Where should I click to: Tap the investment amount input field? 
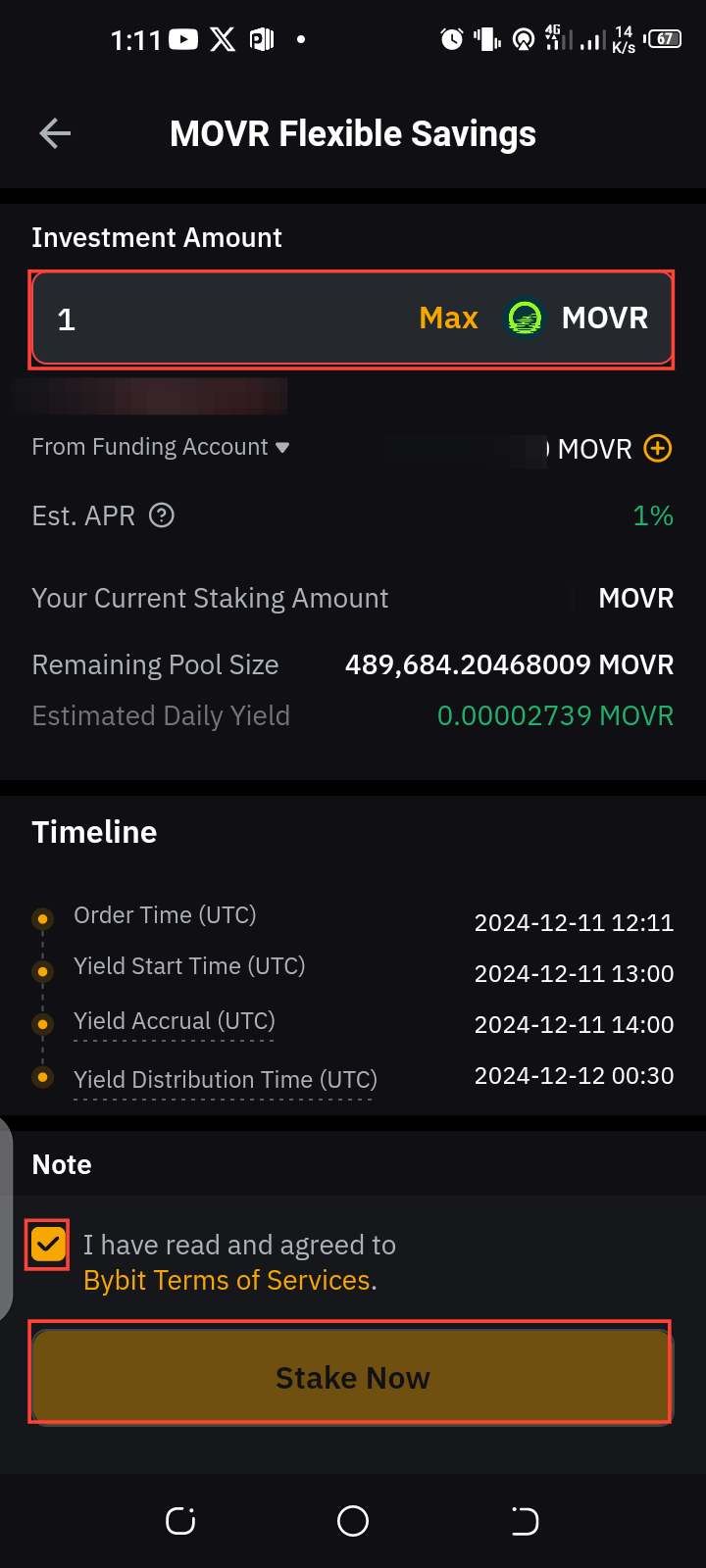(x=226, y=319)
